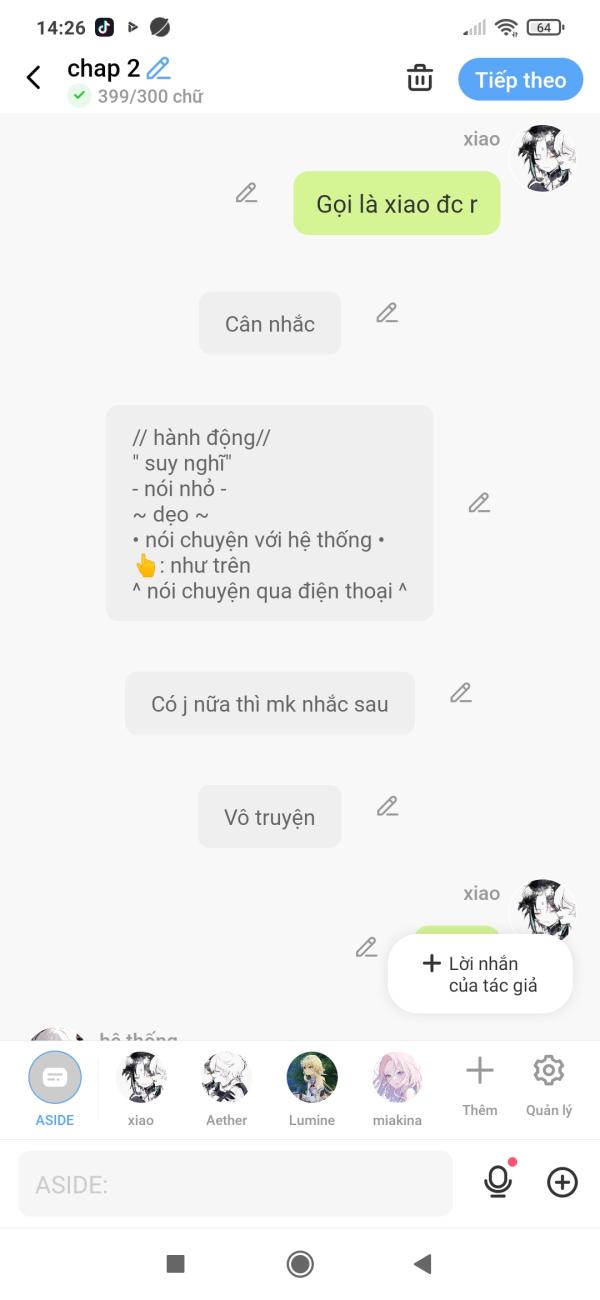600x1300 pixels.
Task: Edit the message Gọi là xiao đc r
Action: tap(247, 193)
